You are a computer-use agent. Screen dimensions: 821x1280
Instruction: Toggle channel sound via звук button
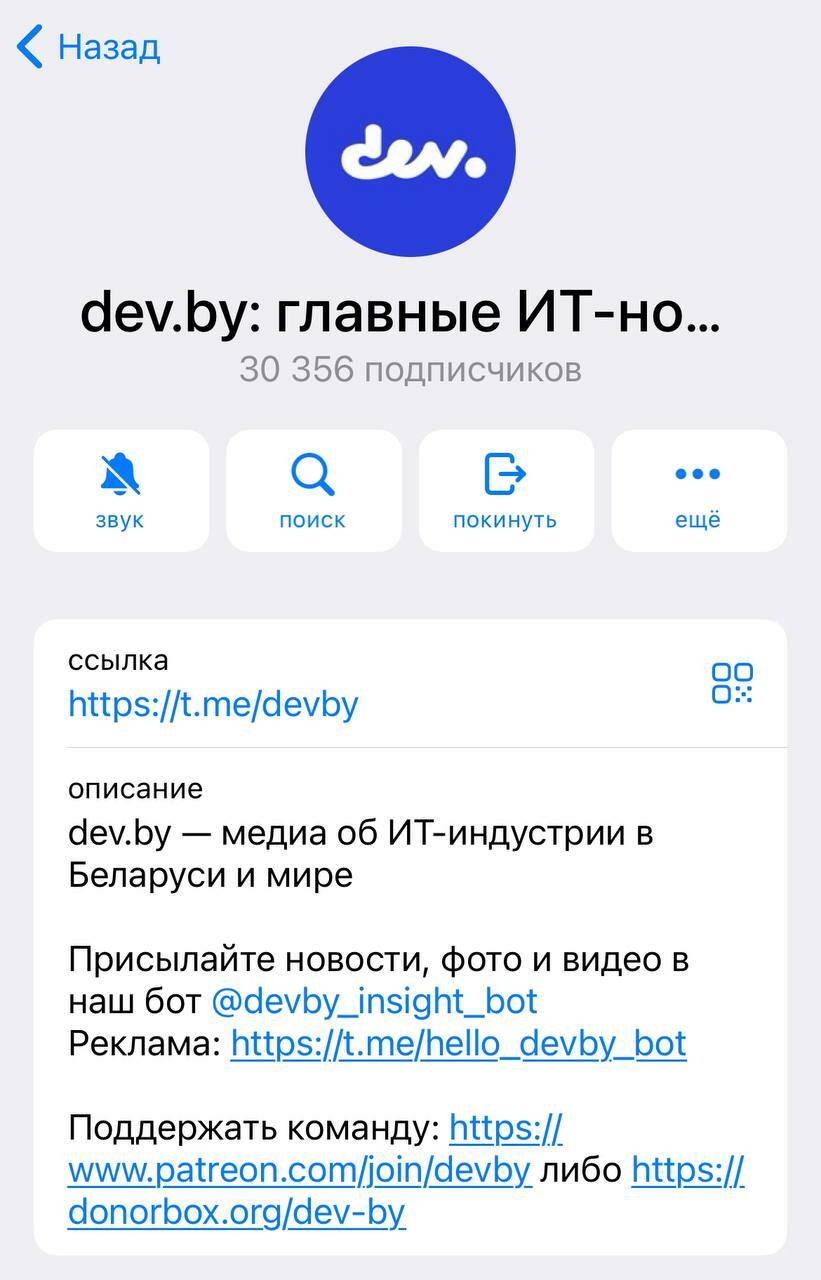[121, 490]
